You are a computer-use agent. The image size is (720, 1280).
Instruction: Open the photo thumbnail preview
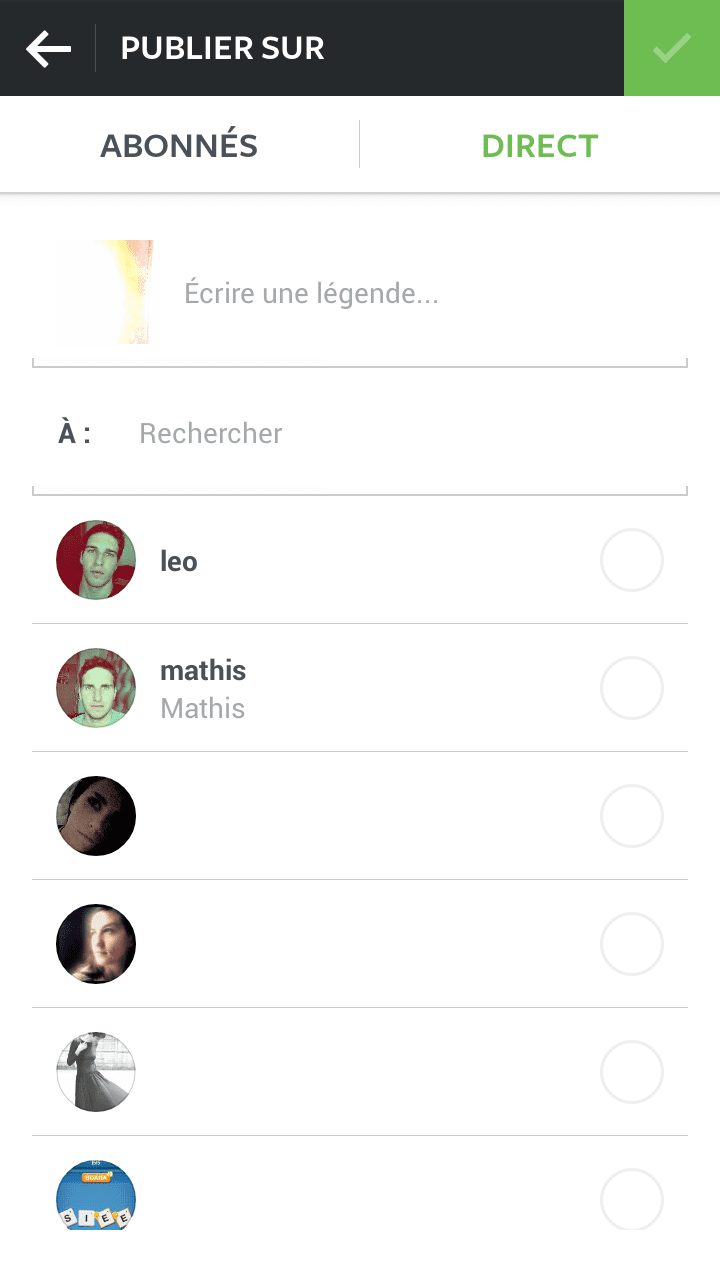tap(104, 292)
